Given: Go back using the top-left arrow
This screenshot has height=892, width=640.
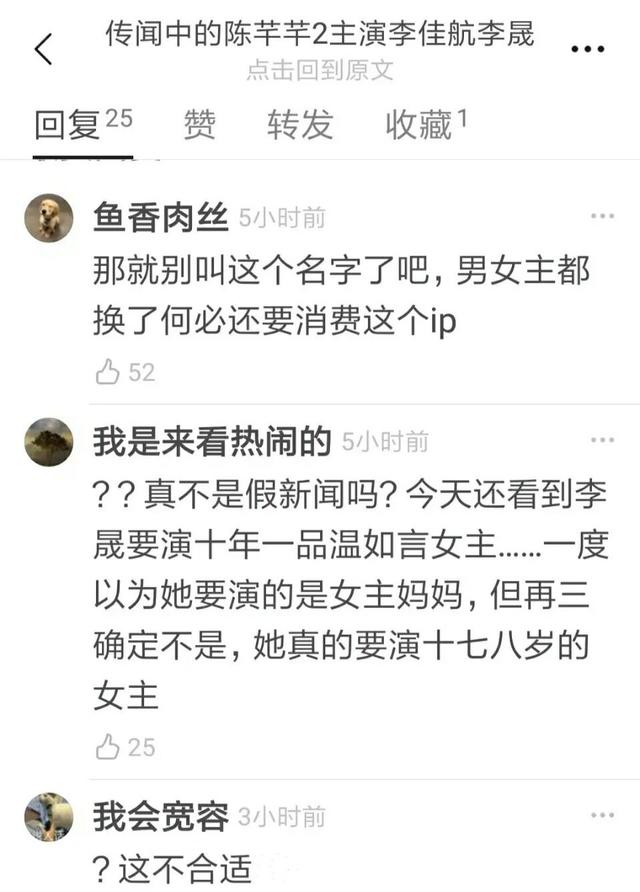Looking at the screenshot, I should 42,48.
